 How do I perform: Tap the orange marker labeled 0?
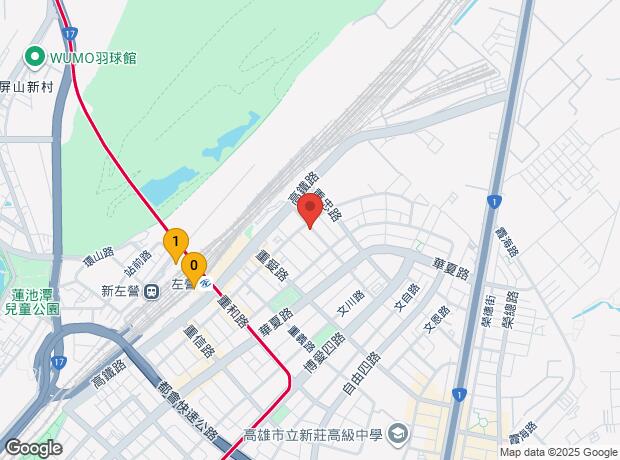pyautogui.click(x=194, y=265)
